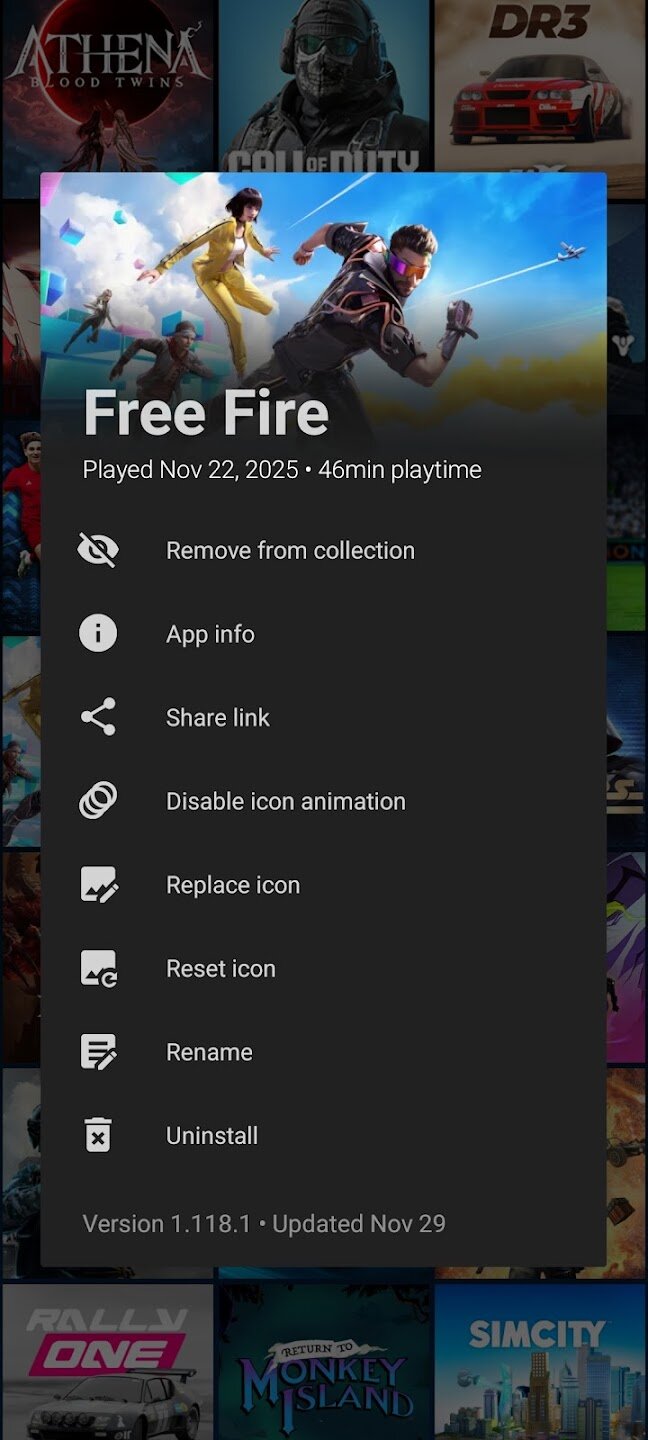This screenshot has height=1440, width=648.
Task: Tap Reset icon in the menu
Action: click(x=220, y=969)
